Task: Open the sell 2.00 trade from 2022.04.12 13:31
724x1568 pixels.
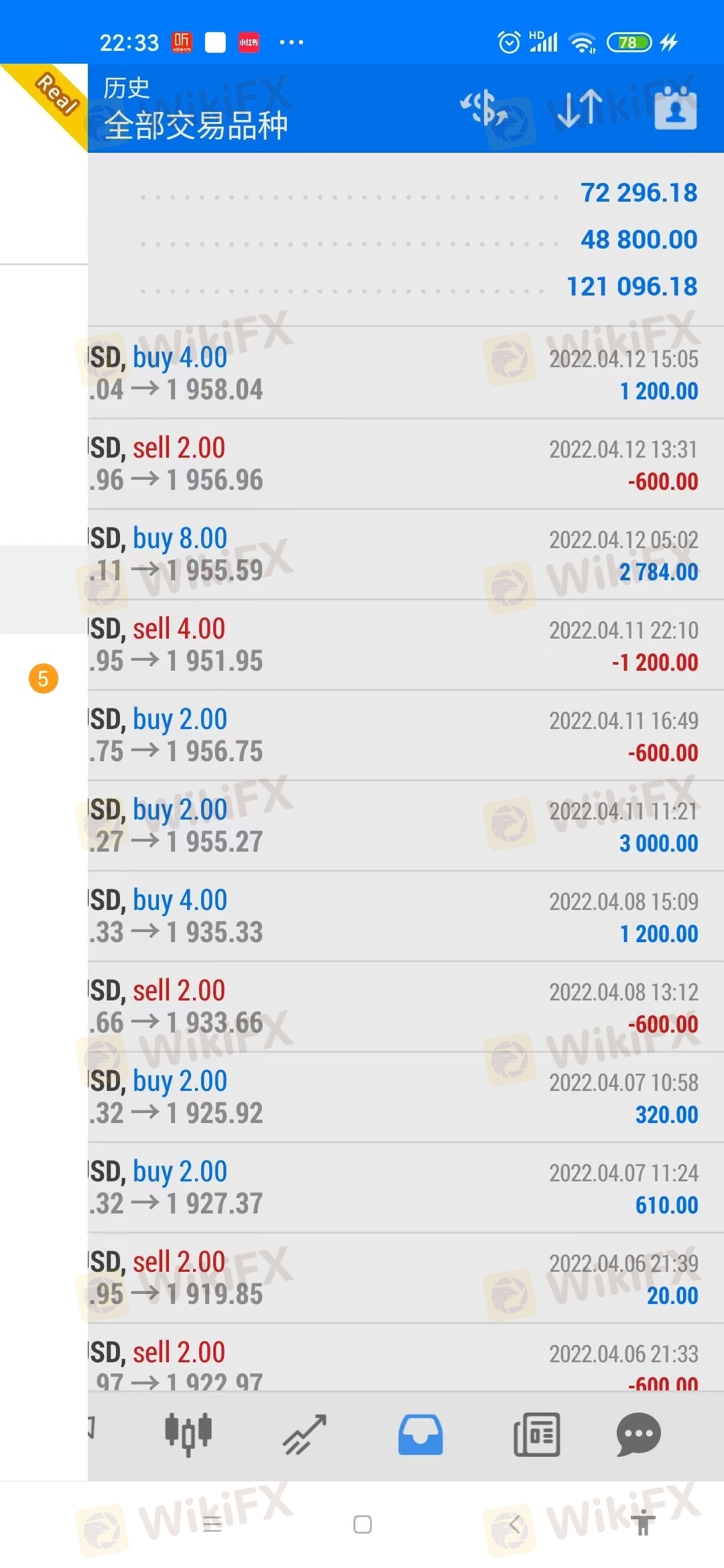Action: 406,464
